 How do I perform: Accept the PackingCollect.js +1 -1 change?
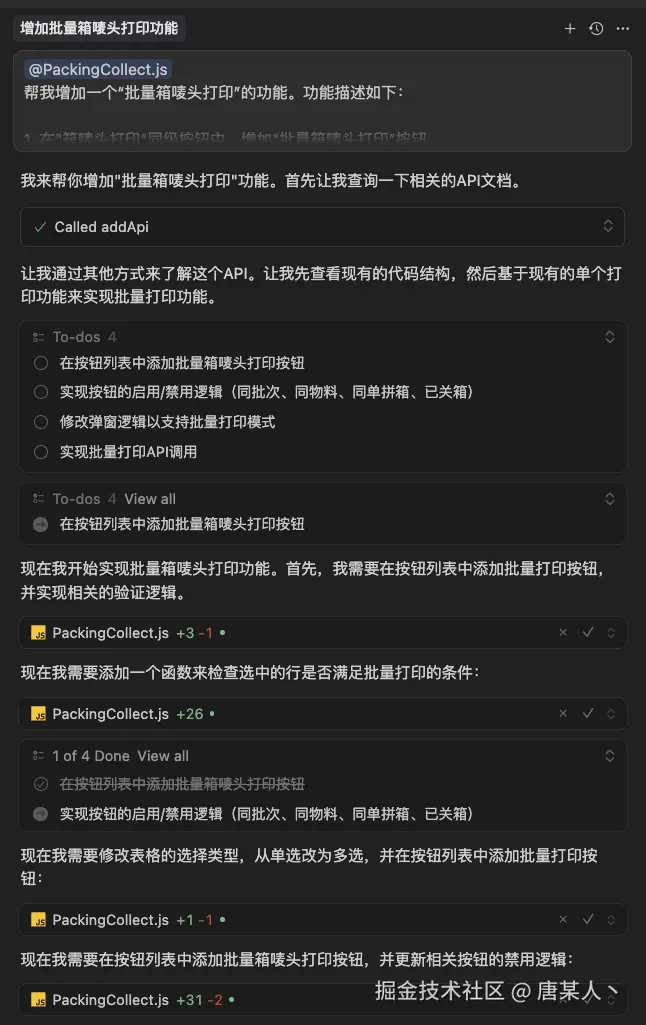coord(588,920)
